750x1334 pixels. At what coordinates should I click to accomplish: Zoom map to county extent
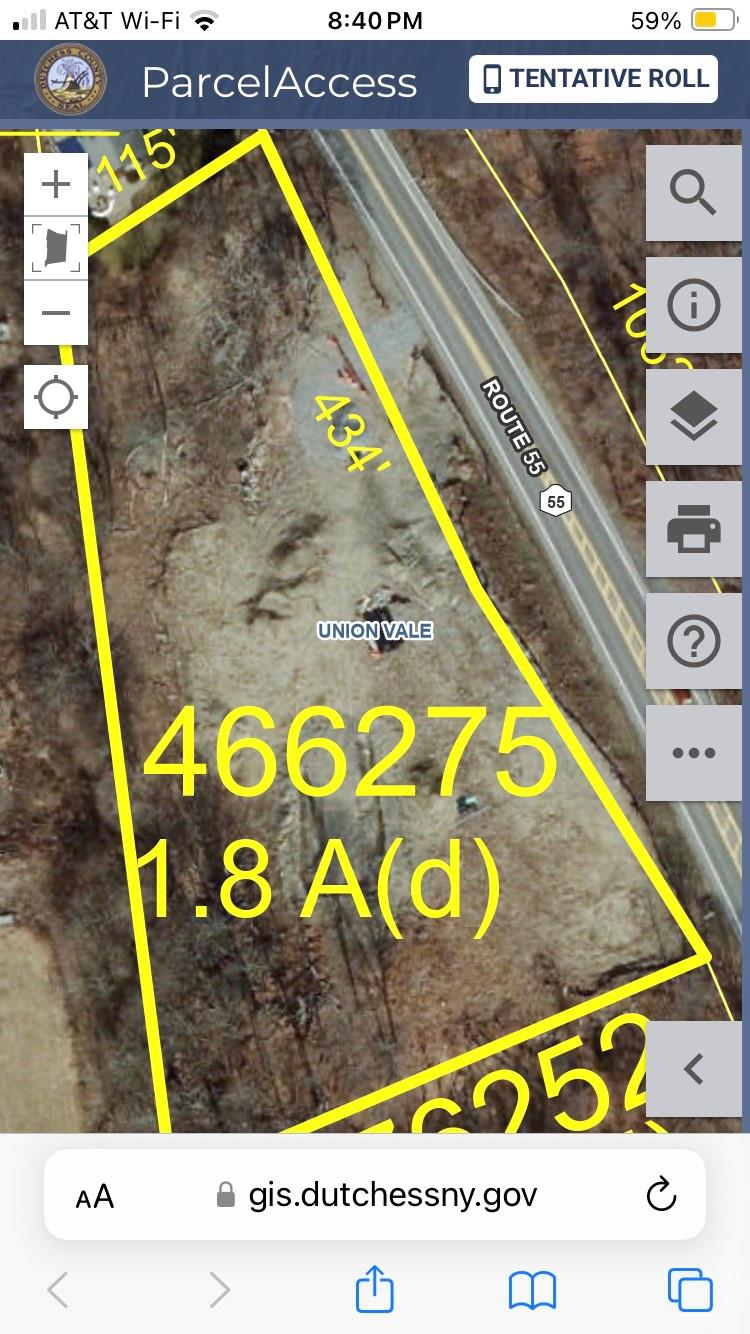tap(56, 249)
